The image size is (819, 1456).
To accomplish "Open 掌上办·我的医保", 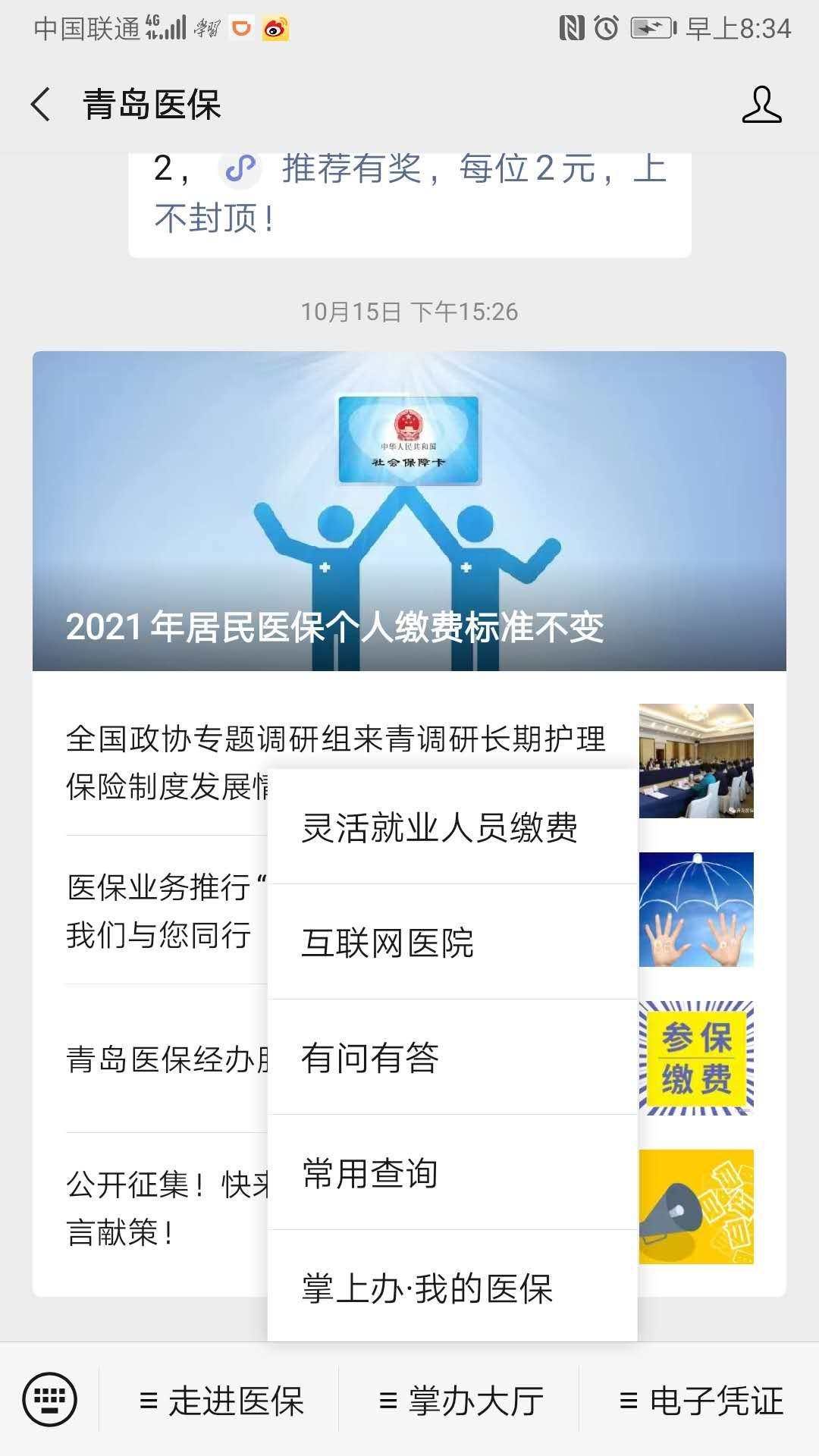I will 452,1288.
